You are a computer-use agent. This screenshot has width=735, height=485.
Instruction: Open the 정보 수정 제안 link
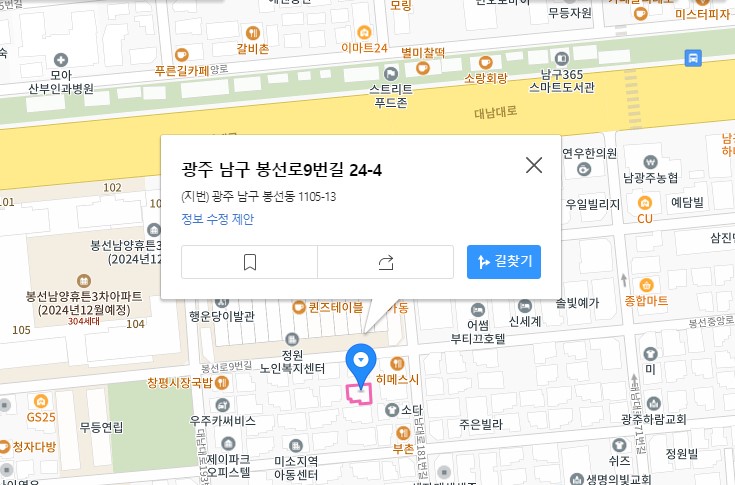[218, 219]
